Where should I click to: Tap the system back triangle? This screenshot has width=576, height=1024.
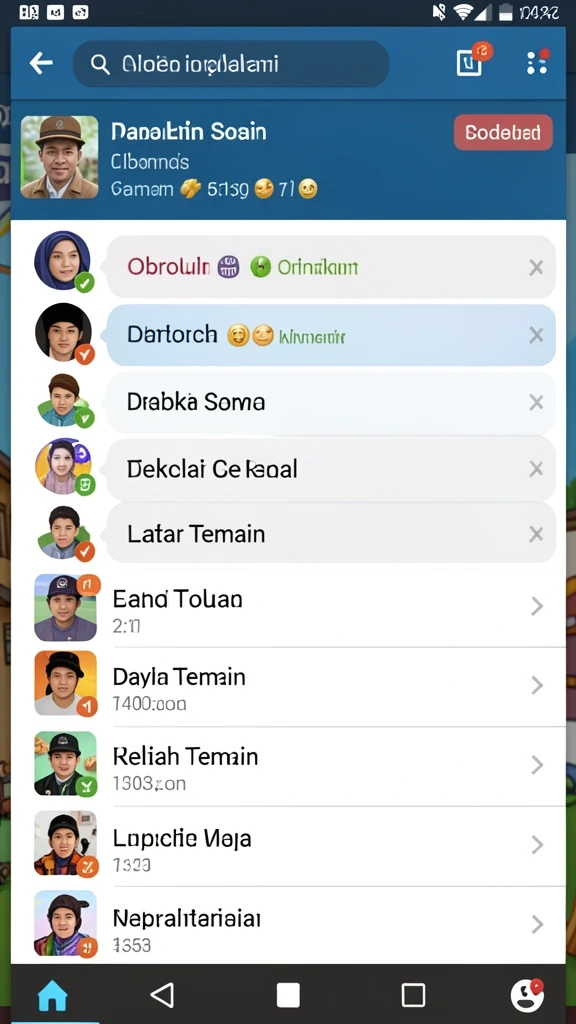coord(162,996)
